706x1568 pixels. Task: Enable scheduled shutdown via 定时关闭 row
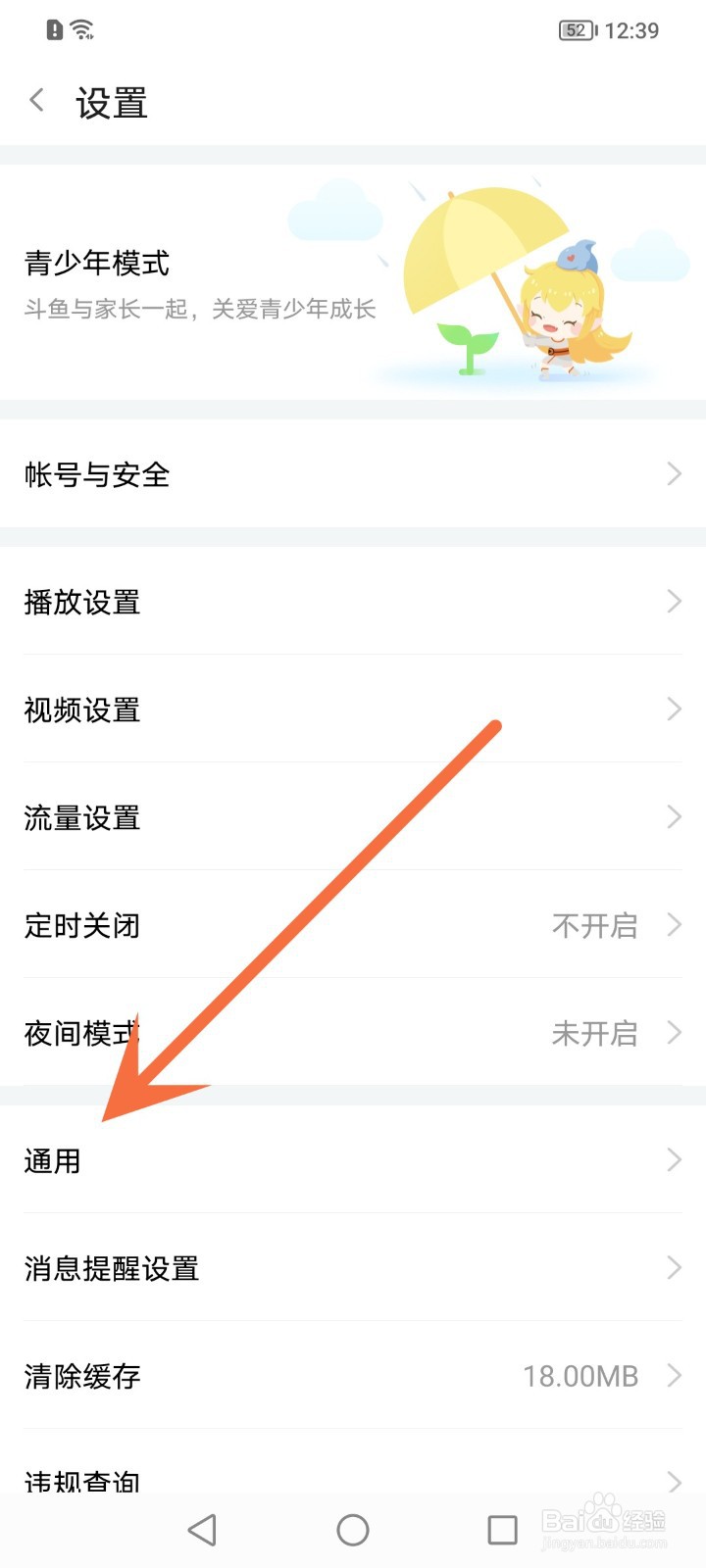353,925
